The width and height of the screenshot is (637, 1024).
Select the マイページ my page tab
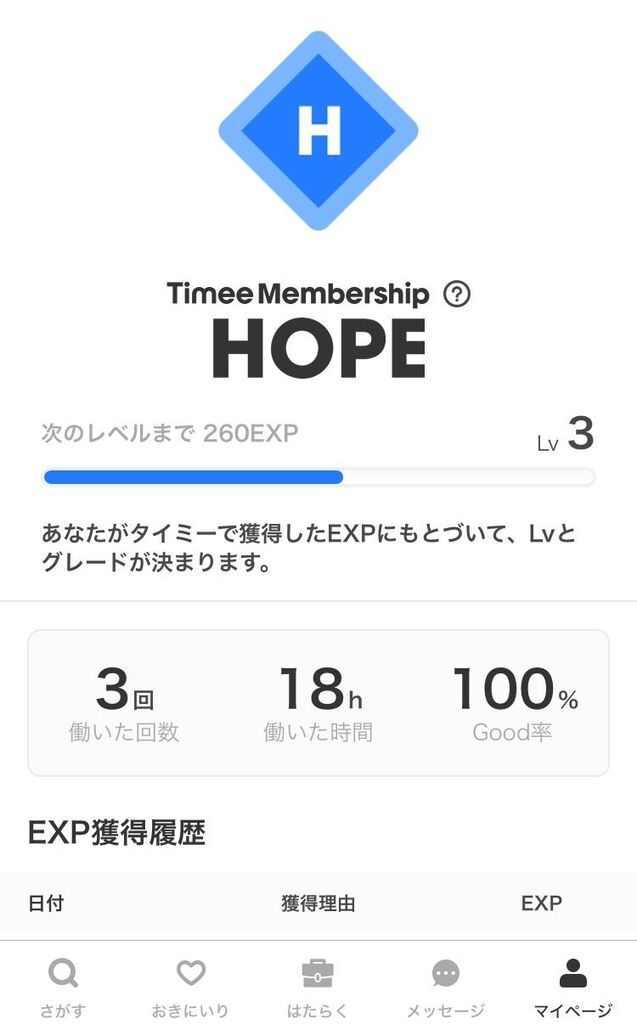572,985
